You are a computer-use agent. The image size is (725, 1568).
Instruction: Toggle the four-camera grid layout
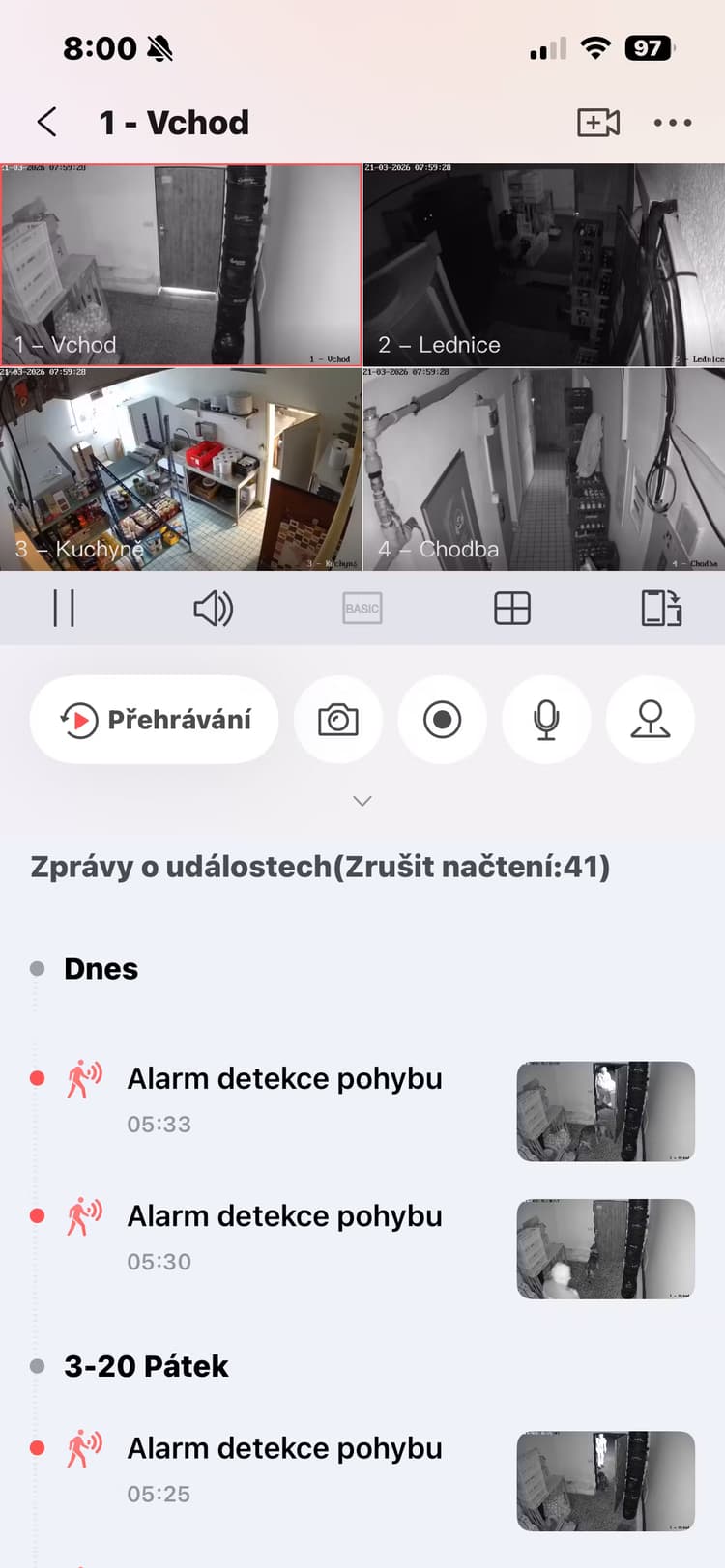click(x=511, y=609)
